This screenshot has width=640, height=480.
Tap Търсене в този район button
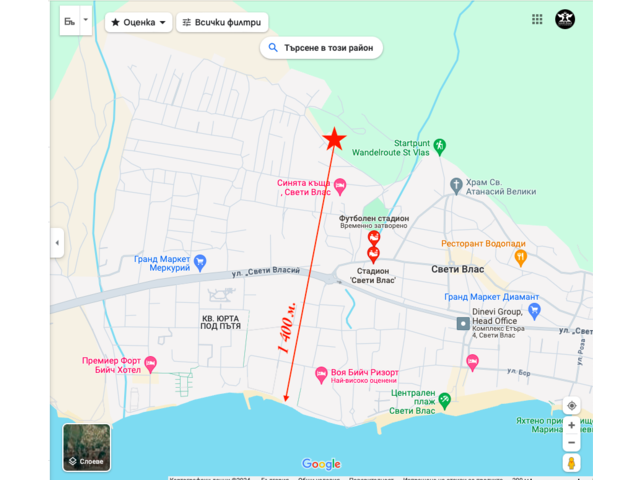pos(321,48)
